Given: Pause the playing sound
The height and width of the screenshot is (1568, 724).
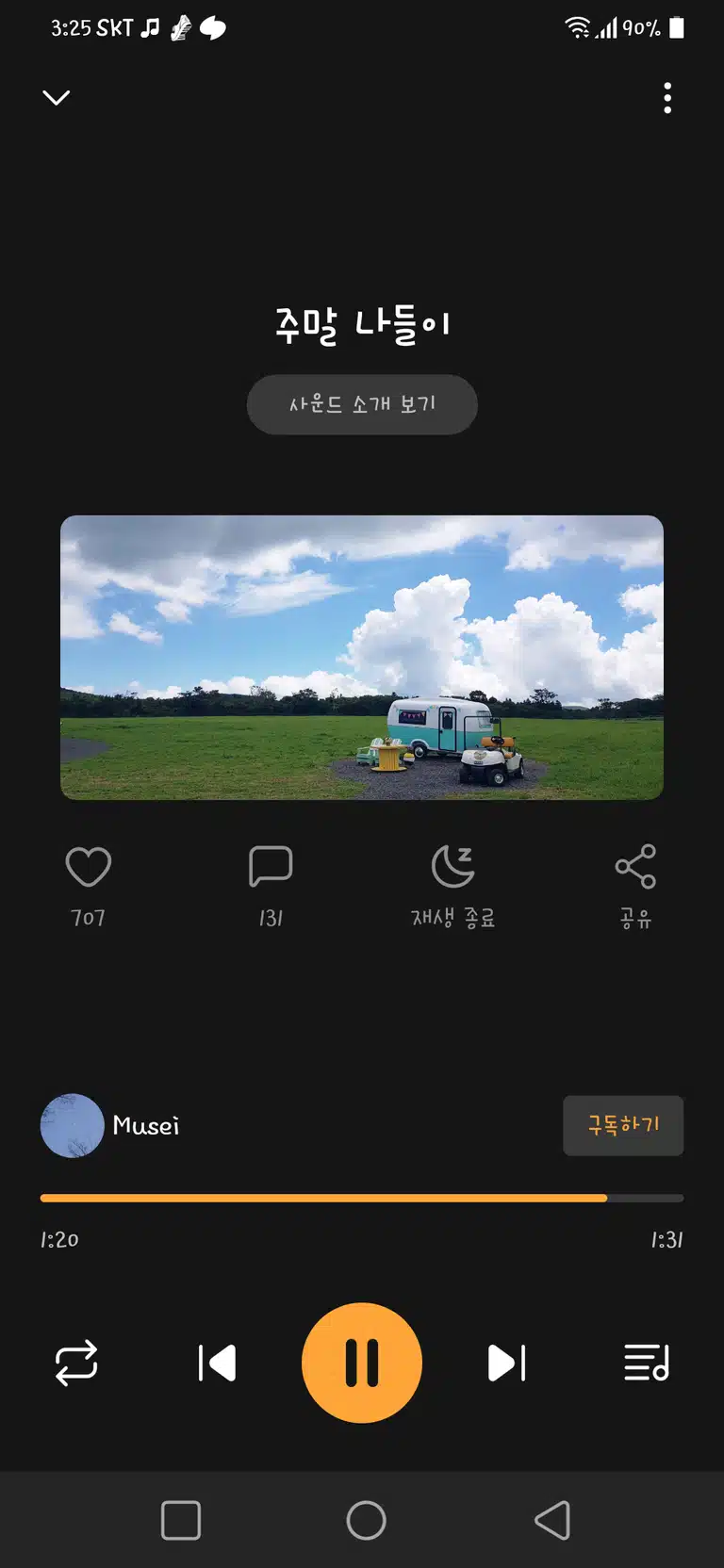Looking at the screenshot, I should [362, 1363].
